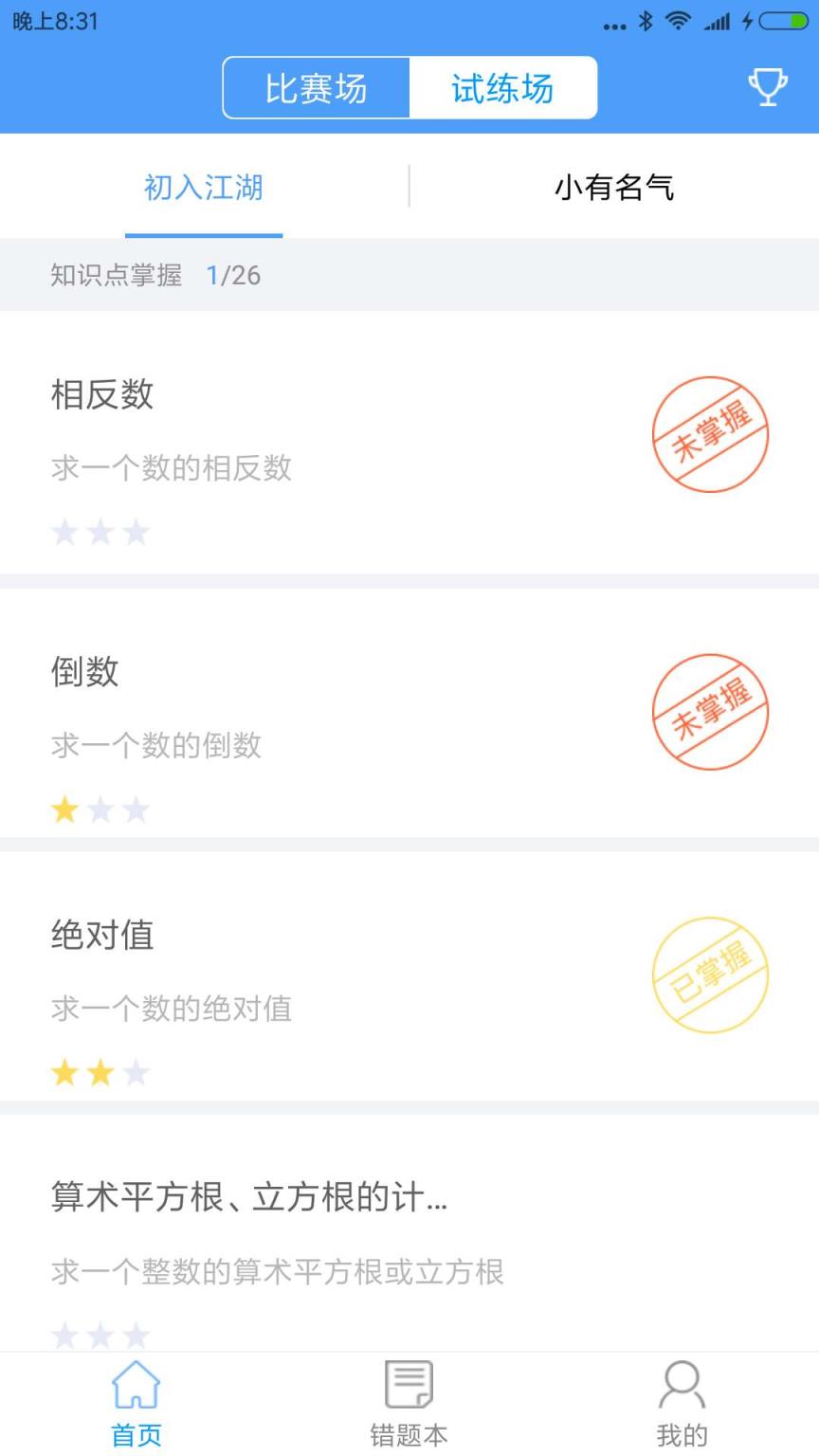The width and height of the screenshot is (819, 1456).
Task: Select the first star under 相反数
Action: tap(64, 532)
